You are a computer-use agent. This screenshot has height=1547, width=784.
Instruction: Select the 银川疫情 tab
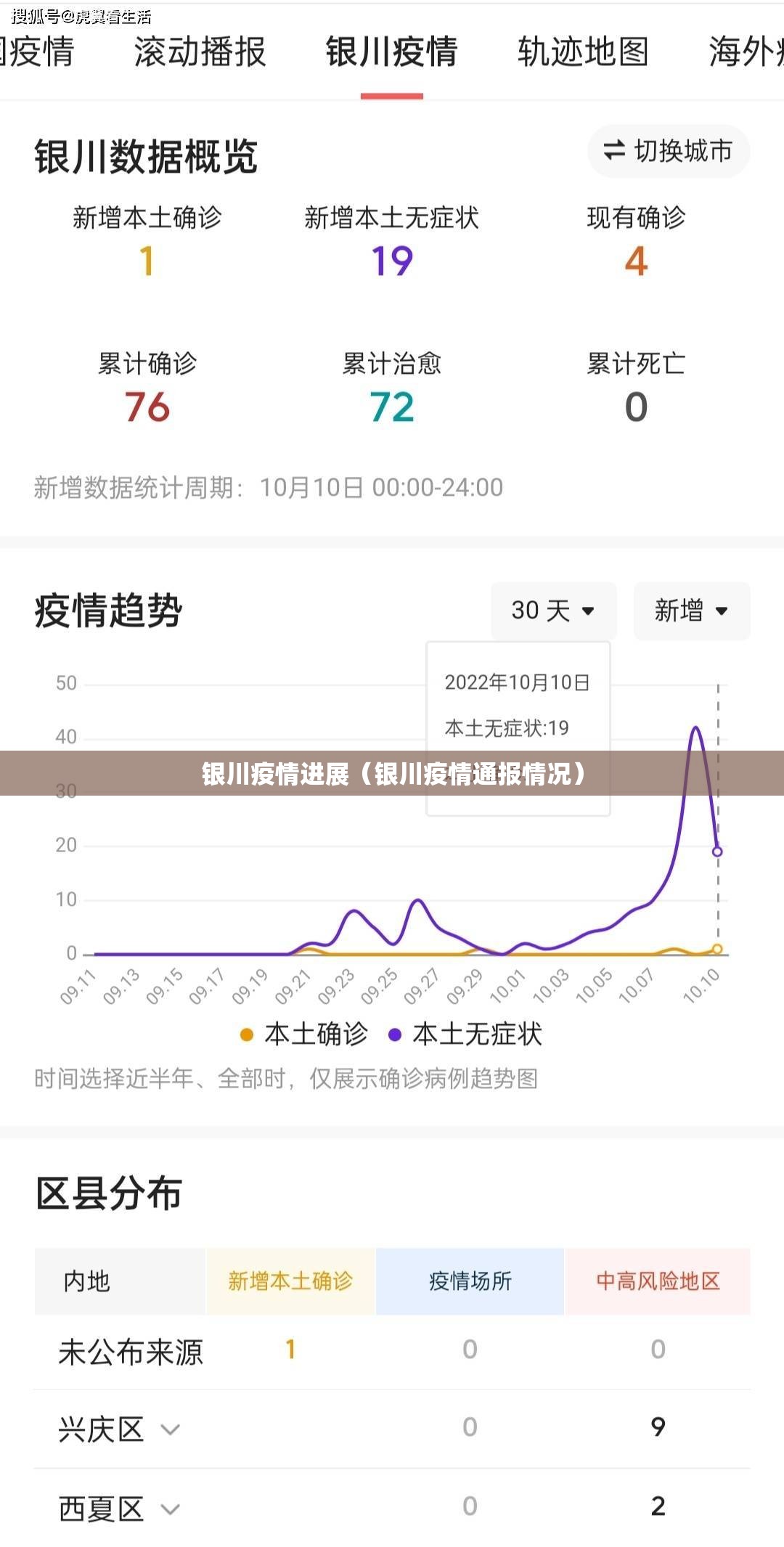click(x=391, y=52)
